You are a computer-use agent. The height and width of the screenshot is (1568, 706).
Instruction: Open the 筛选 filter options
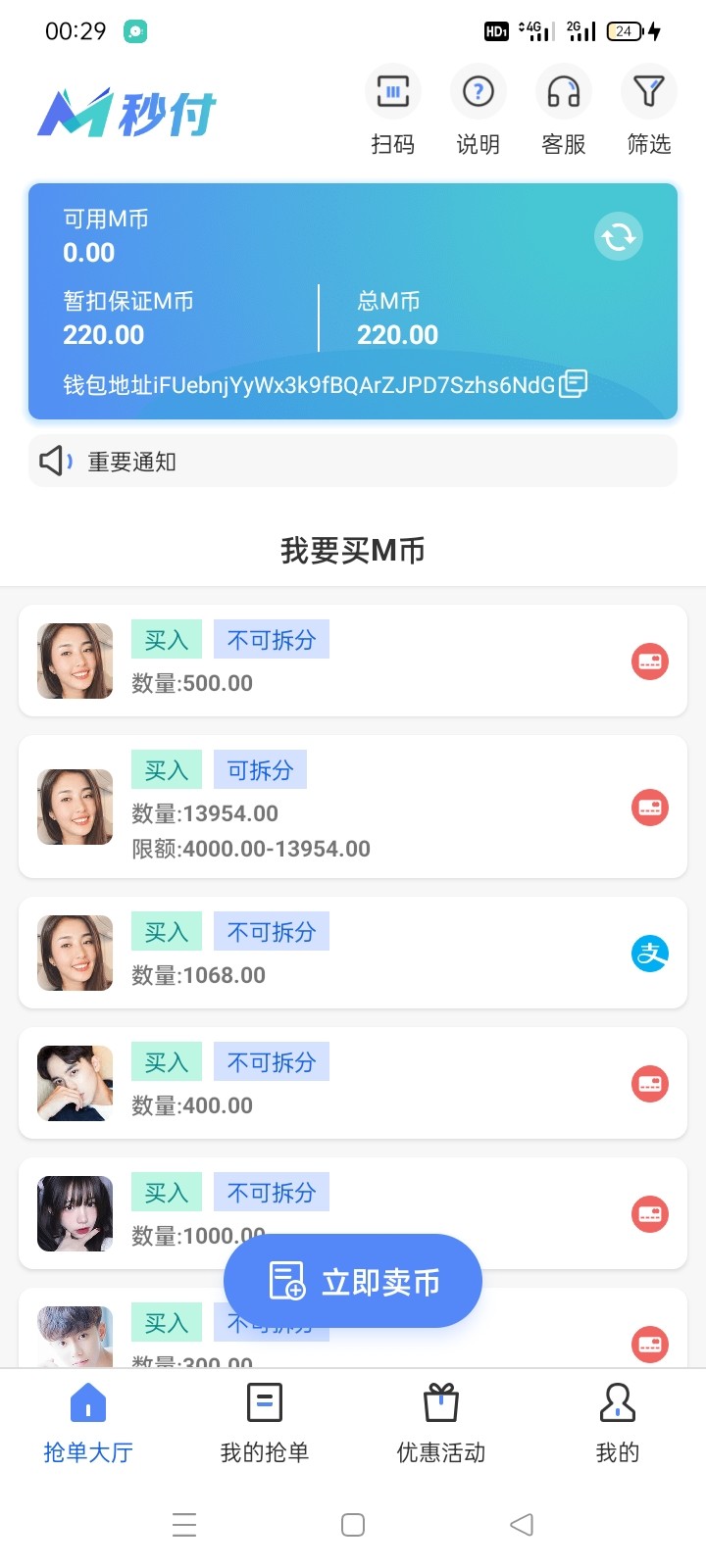[648, 109]
